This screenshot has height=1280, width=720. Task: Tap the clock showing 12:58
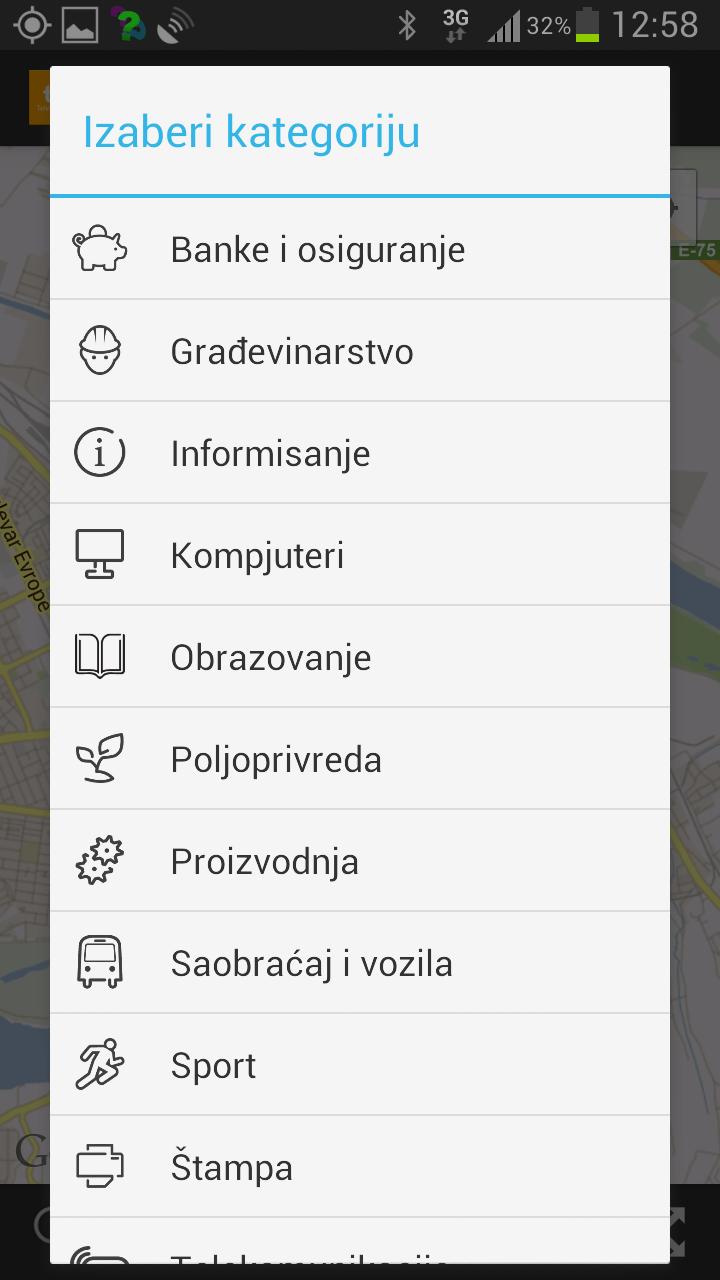655,24
